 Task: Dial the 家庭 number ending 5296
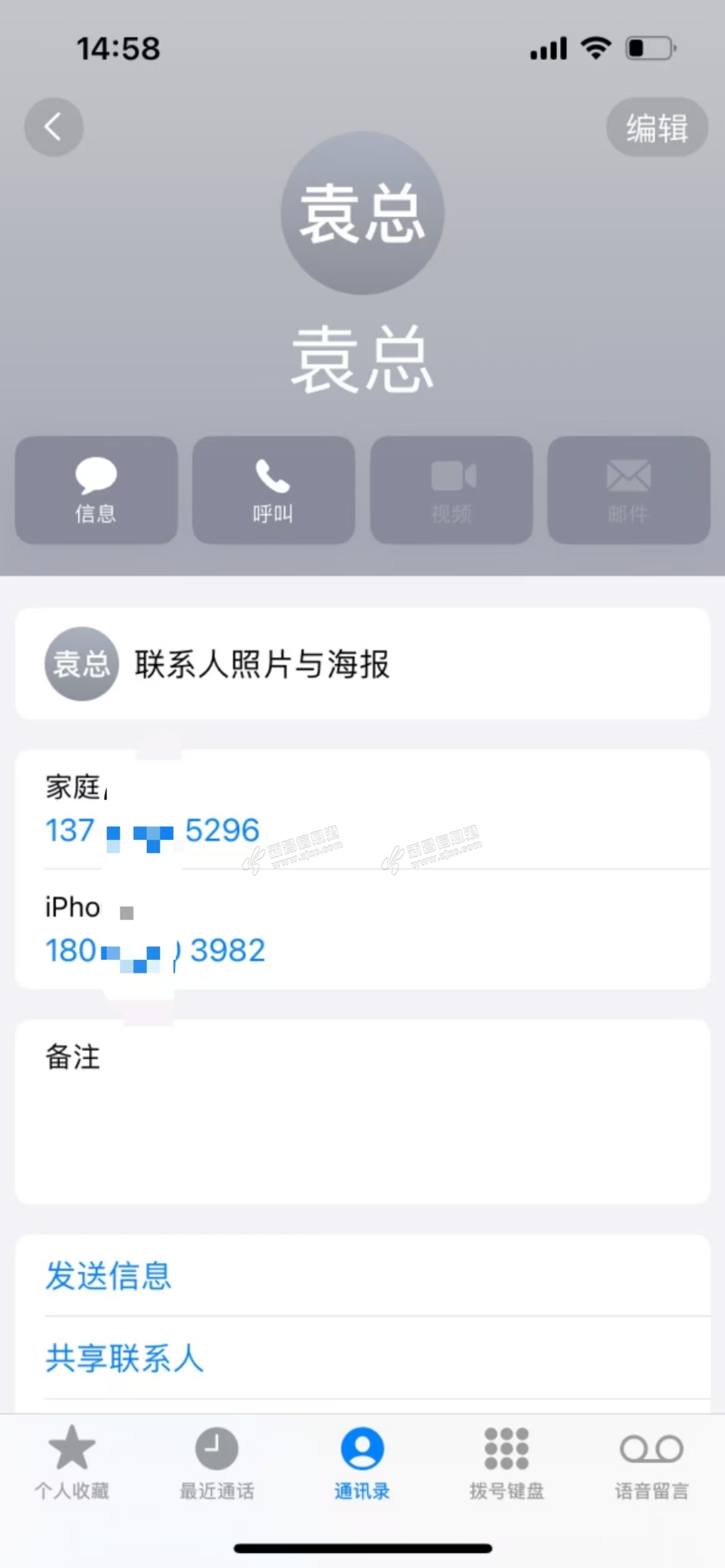point(152,830)
